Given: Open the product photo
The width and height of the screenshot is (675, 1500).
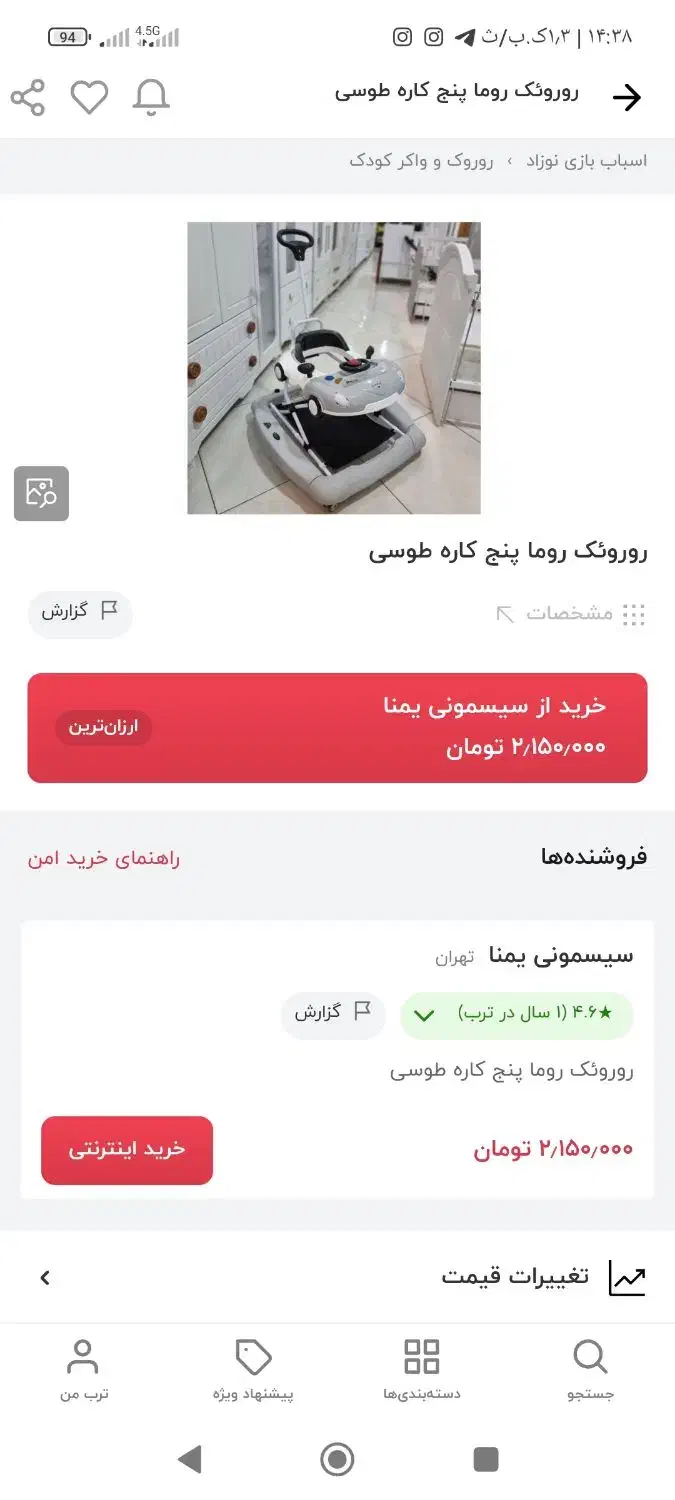Looking at the screenshot, I should [x=334, y=368].
